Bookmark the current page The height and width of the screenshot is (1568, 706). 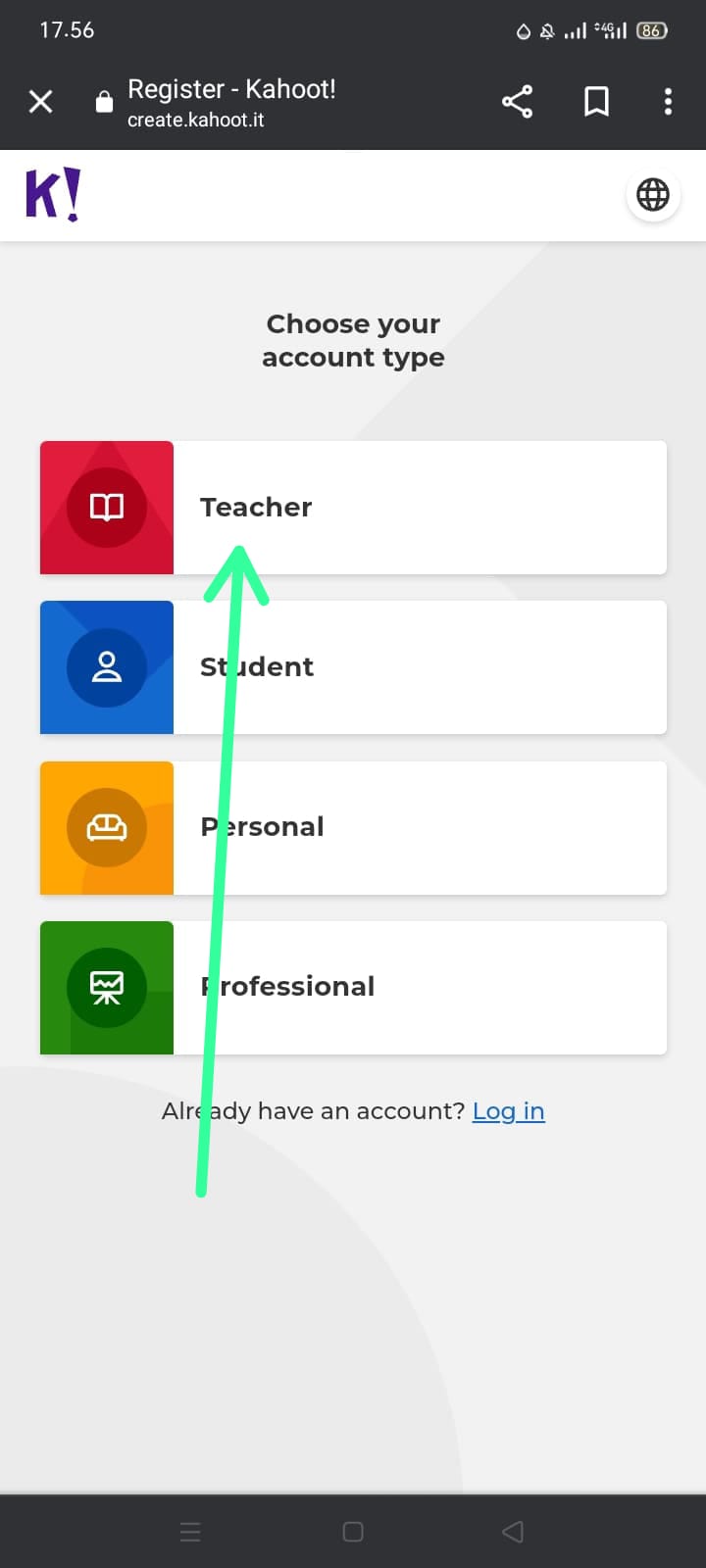coord(596,101)
